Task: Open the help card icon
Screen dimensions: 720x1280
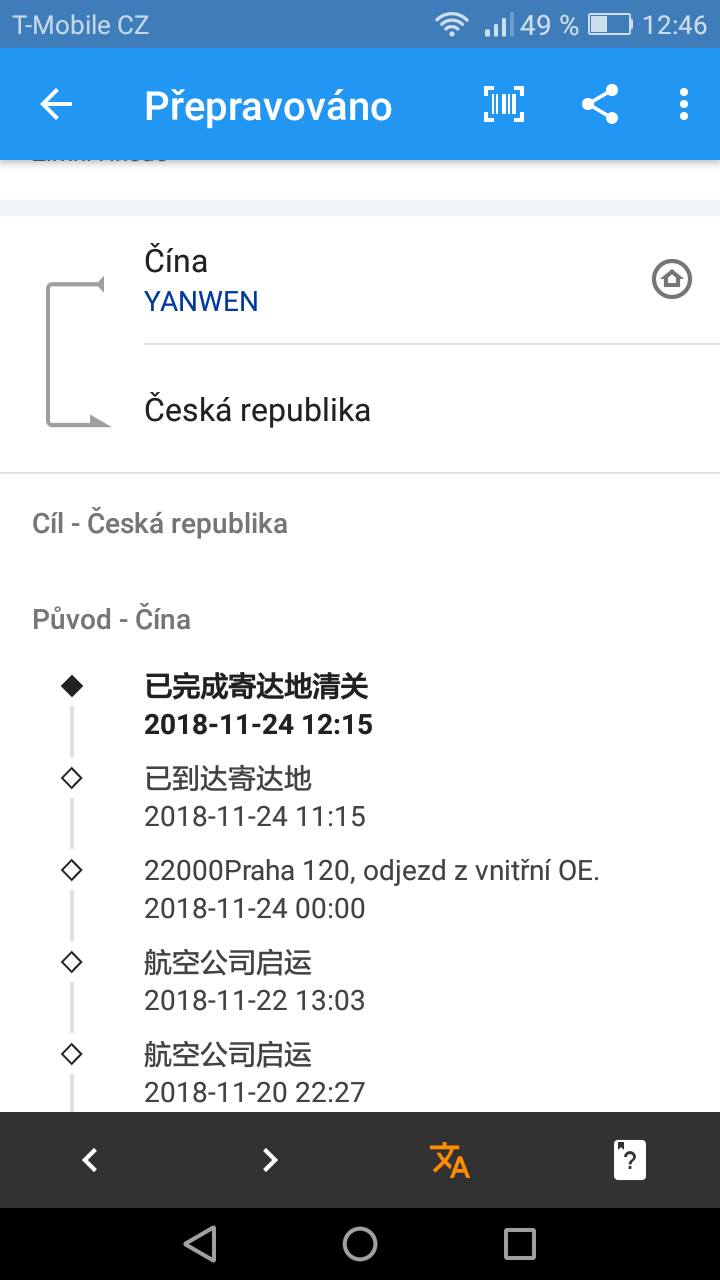Action: (629, 1160)
